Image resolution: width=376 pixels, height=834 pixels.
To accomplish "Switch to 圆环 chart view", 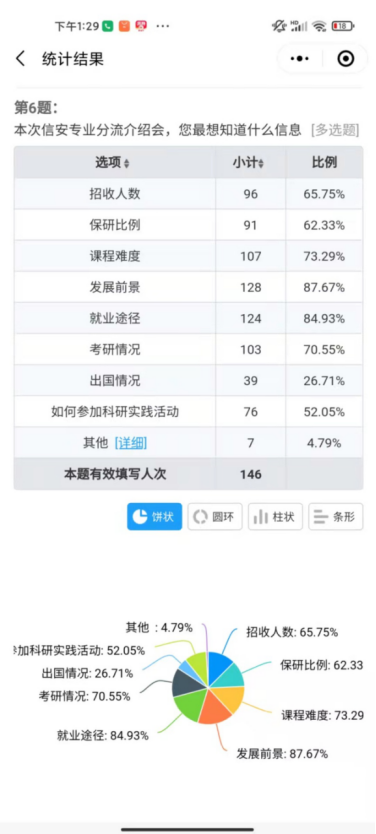I will 215,516.
